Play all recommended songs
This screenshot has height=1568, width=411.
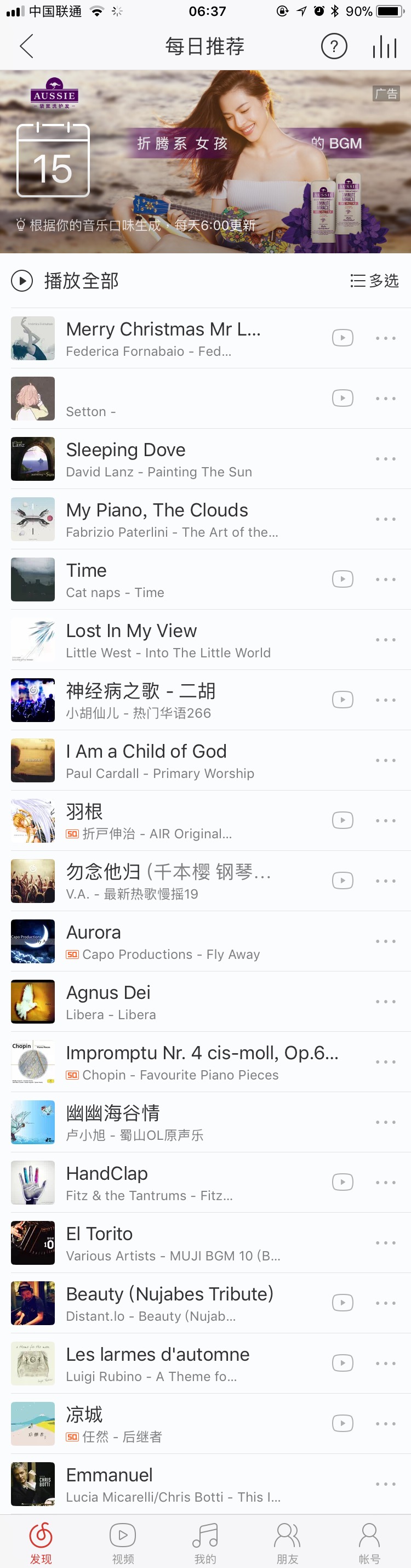click(66, 281)
